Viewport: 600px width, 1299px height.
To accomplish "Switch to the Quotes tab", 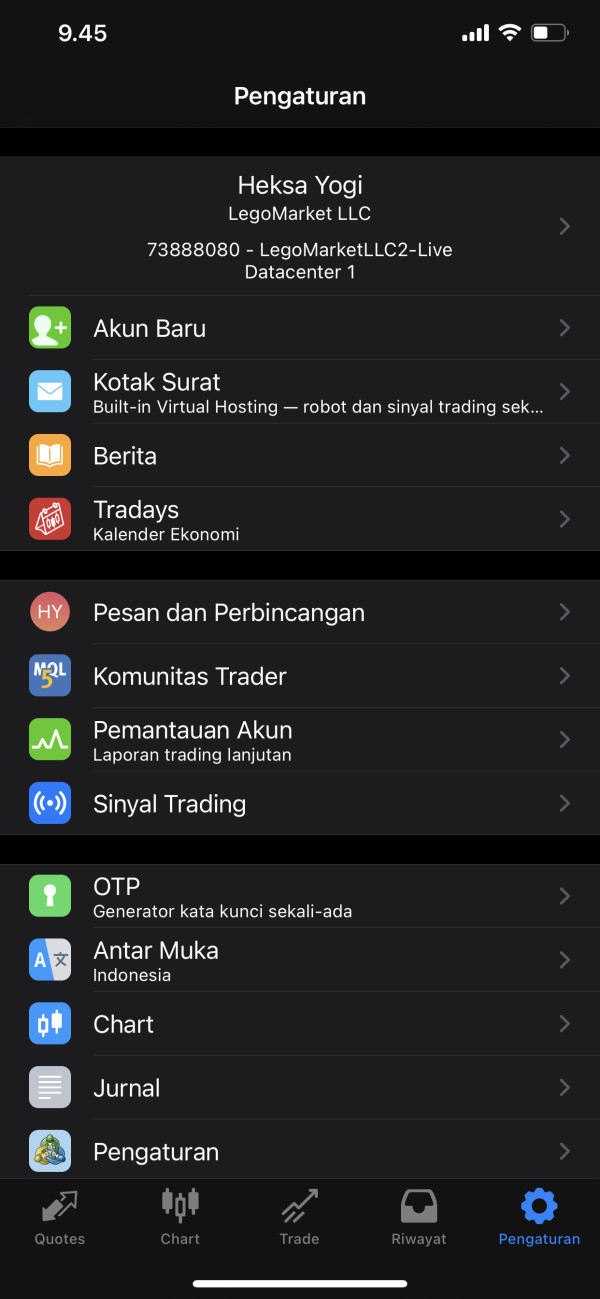I will pyautogui.click(x=60, y=1217).
